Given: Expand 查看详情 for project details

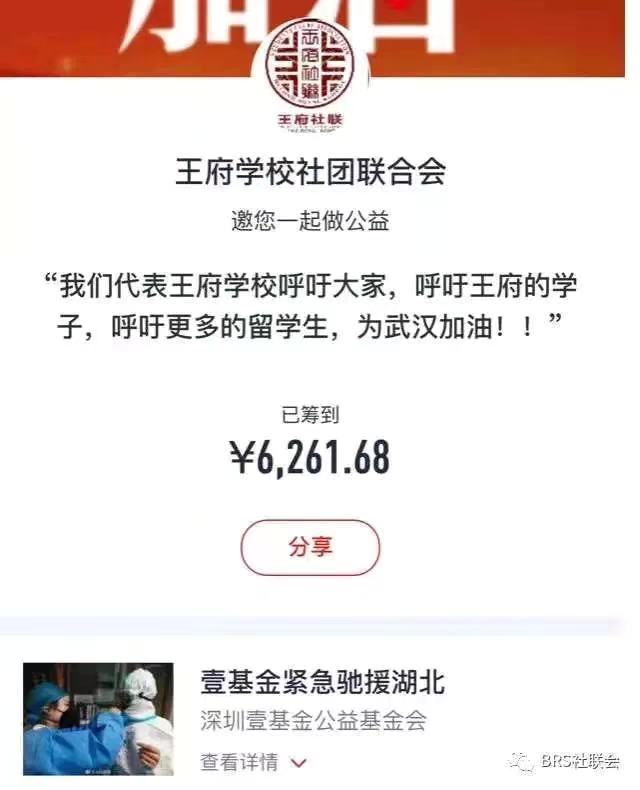Looking at the screenshot, I should pos(254,762).
